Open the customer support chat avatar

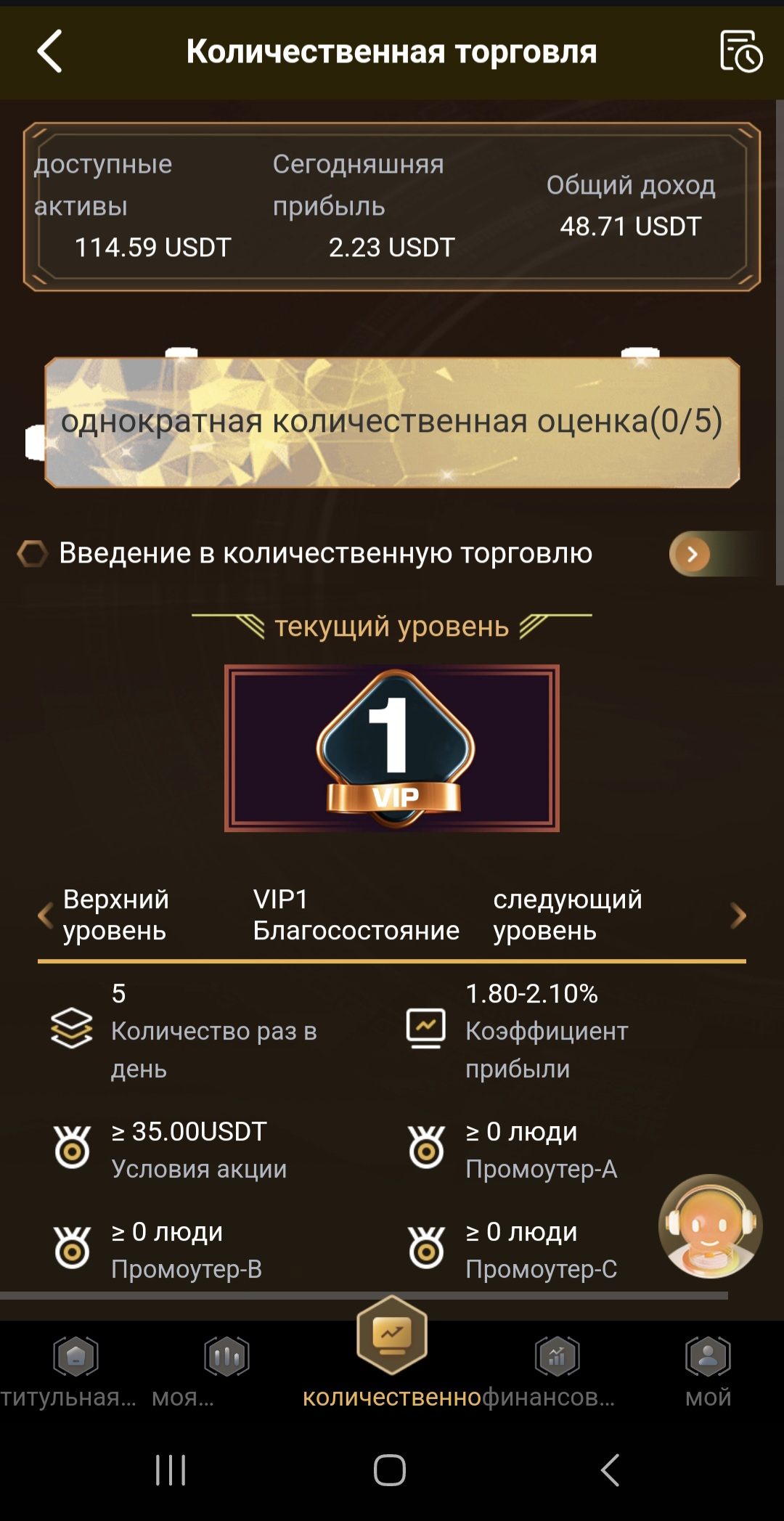point(709,1226)
